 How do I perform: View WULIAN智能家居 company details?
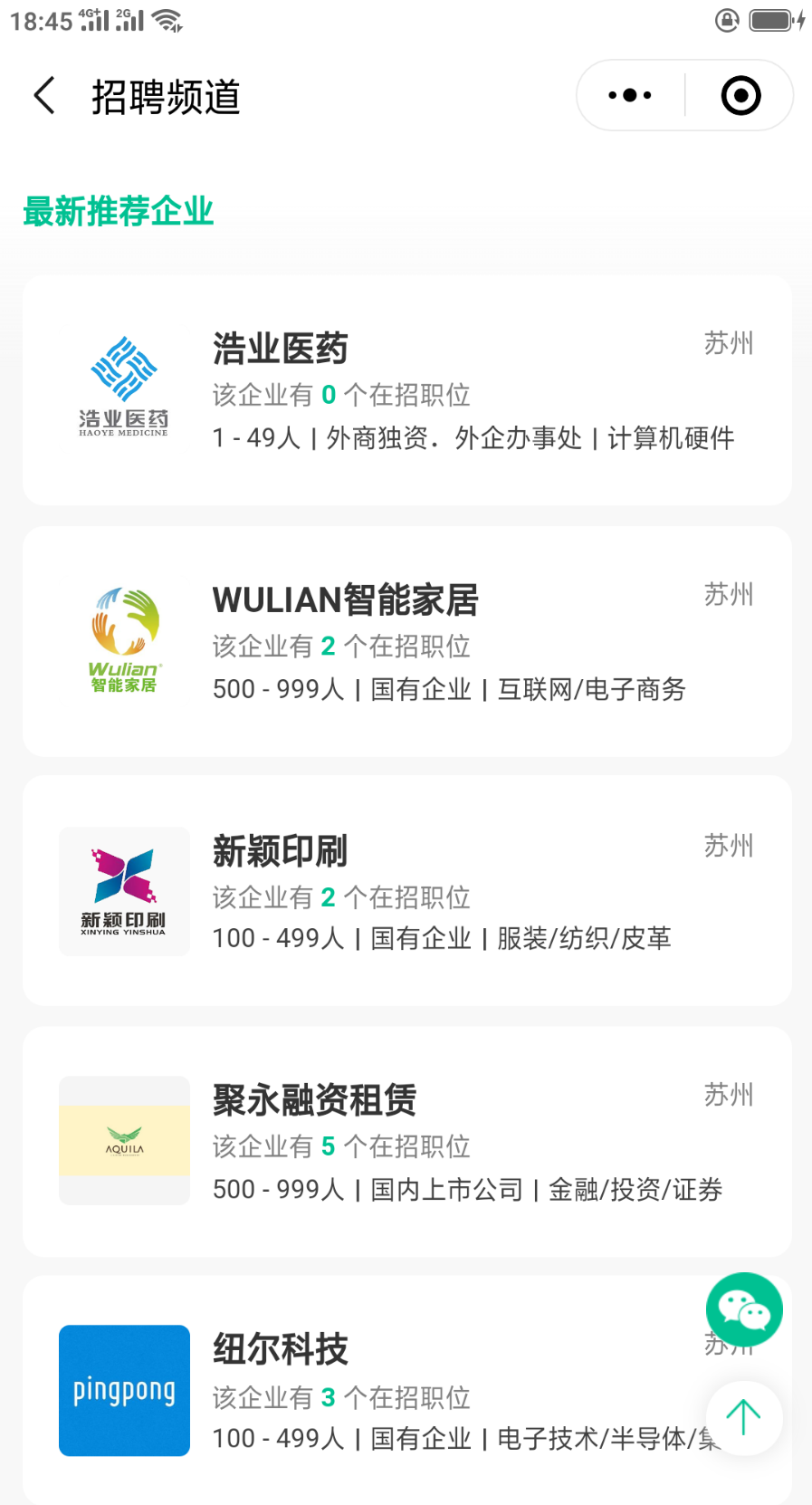coord(407,641)
